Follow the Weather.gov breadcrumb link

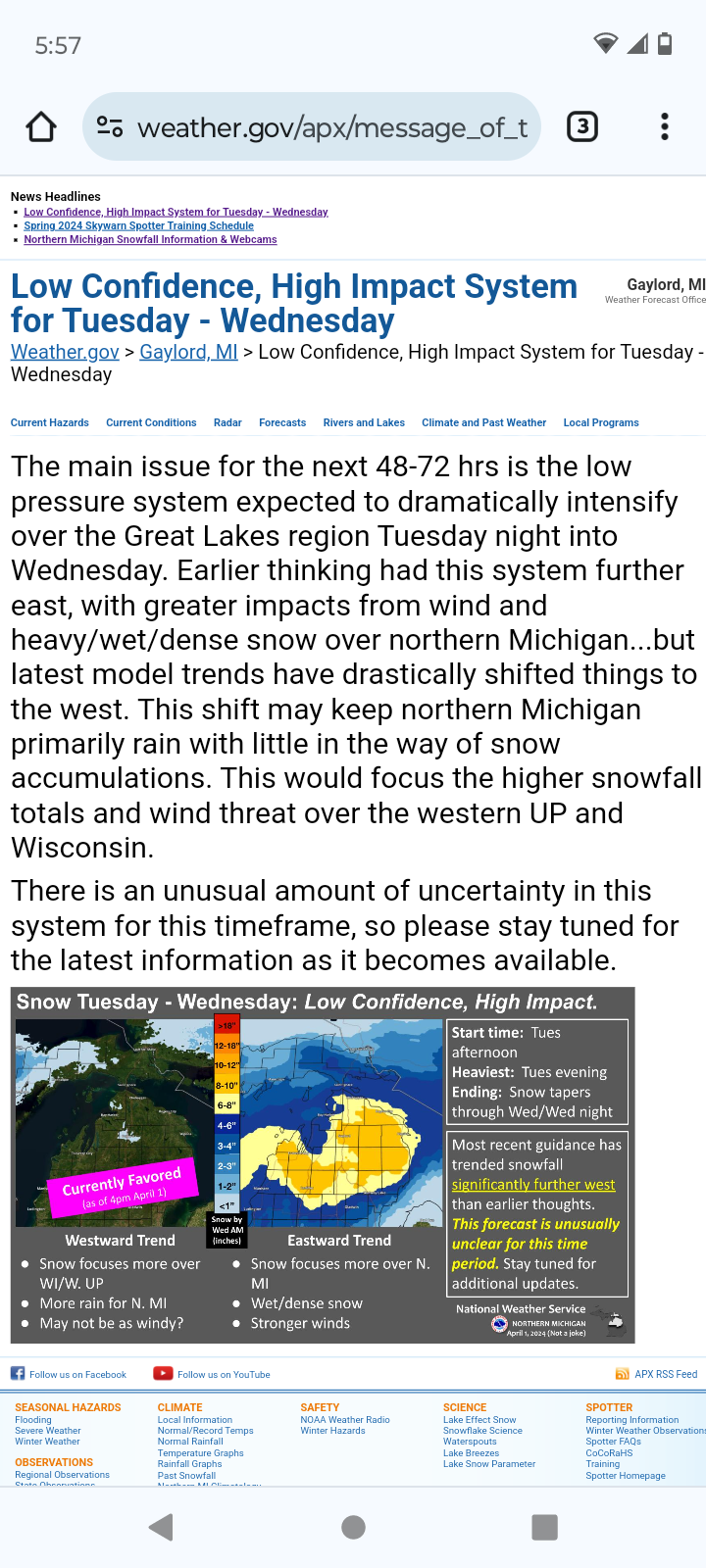pos(65,352)
